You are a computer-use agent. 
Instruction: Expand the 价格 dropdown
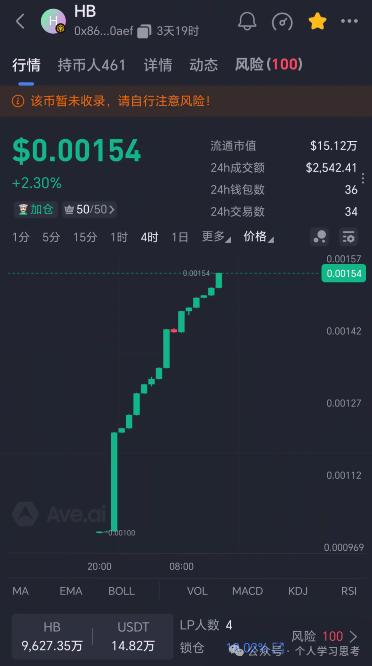click(258, 237)
